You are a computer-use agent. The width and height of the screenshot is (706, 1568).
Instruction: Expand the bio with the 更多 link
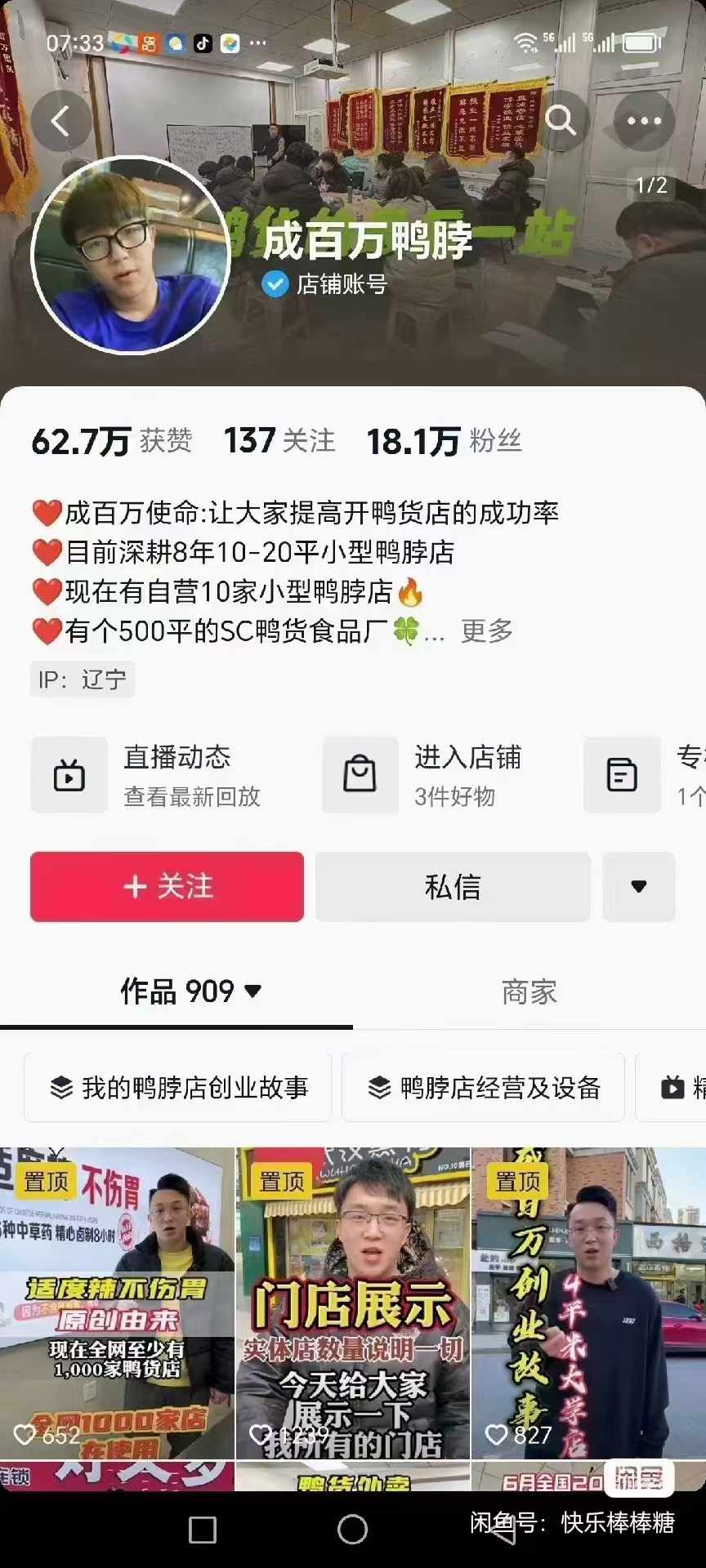485,630
